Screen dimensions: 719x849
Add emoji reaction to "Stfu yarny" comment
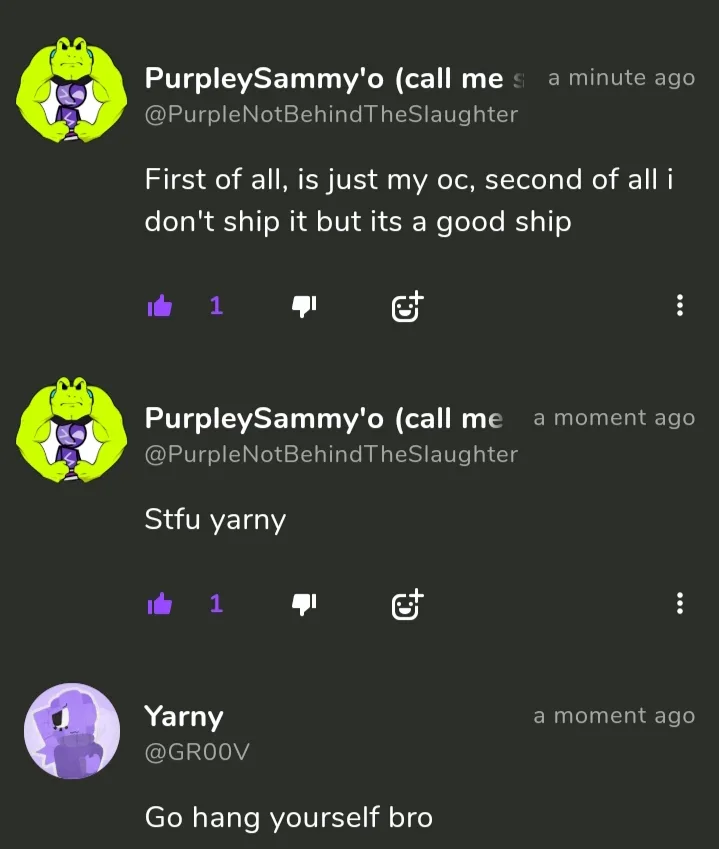407,604
